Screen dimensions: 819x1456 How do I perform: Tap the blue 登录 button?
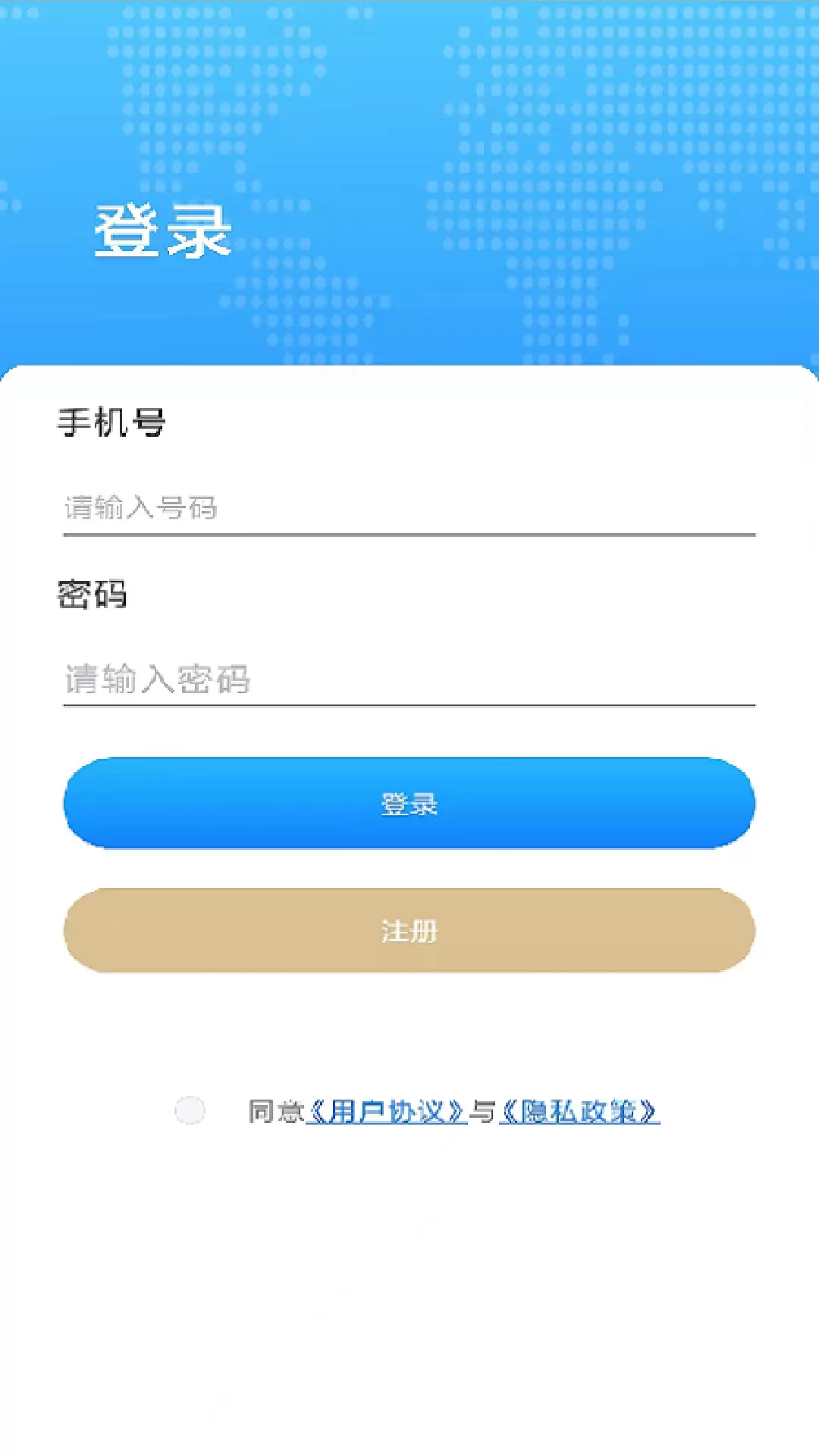409,803
